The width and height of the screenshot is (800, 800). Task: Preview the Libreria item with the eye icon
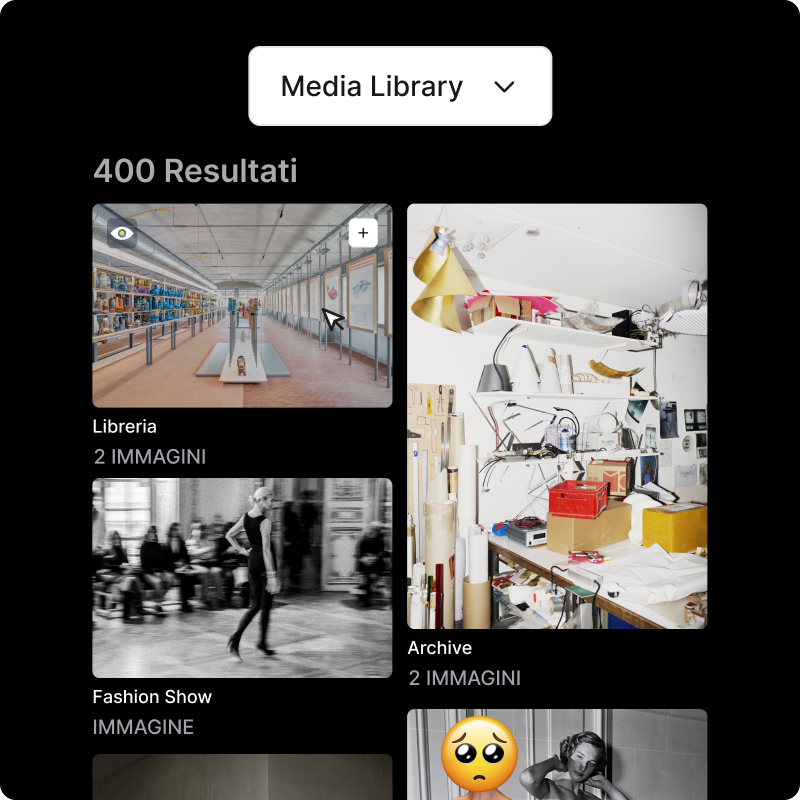click(x=122, y=234)
